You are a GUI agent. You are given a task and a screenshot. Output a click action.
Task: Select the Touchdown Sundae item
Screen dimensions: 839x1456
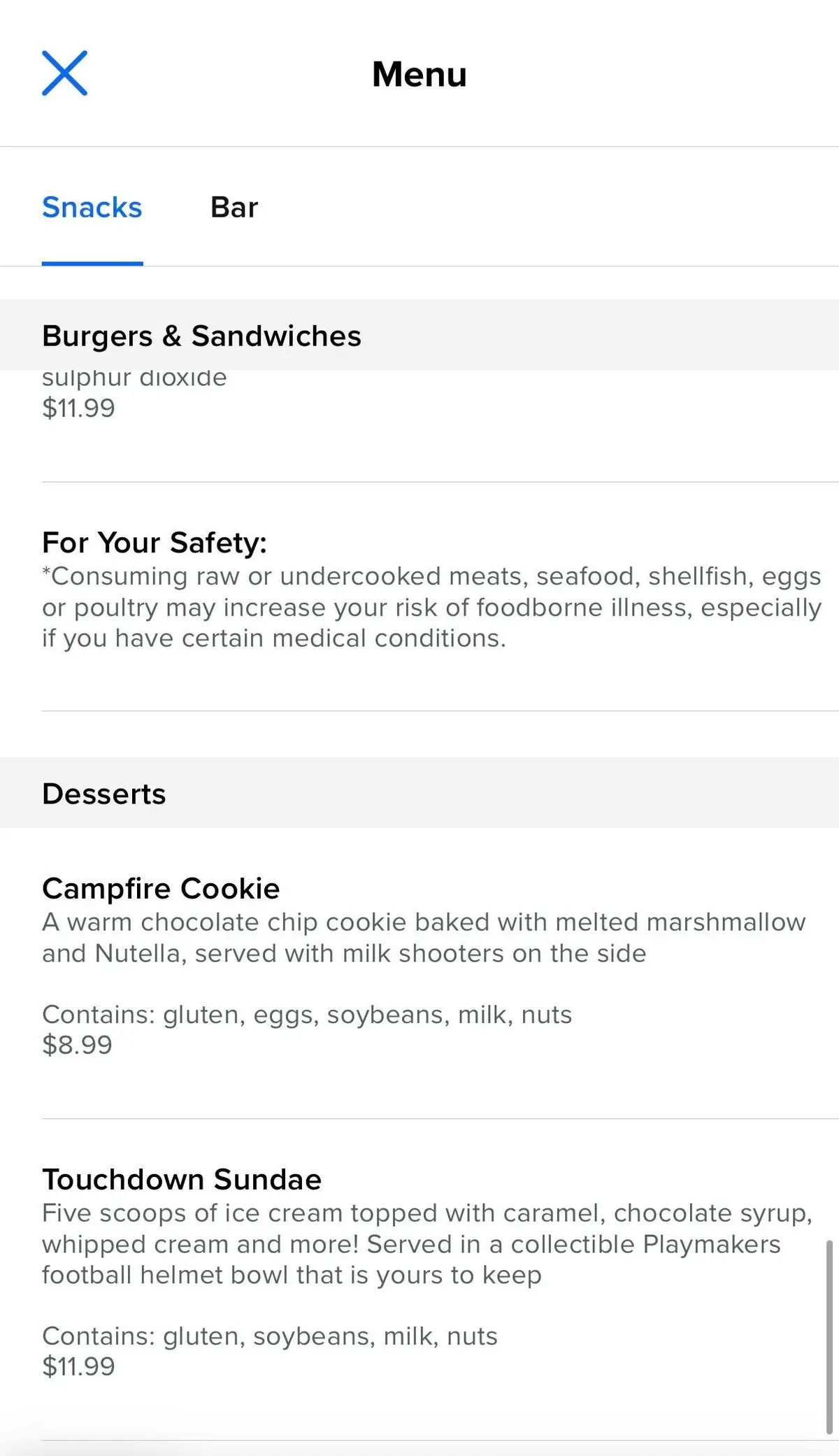[x=181, y=1178]
